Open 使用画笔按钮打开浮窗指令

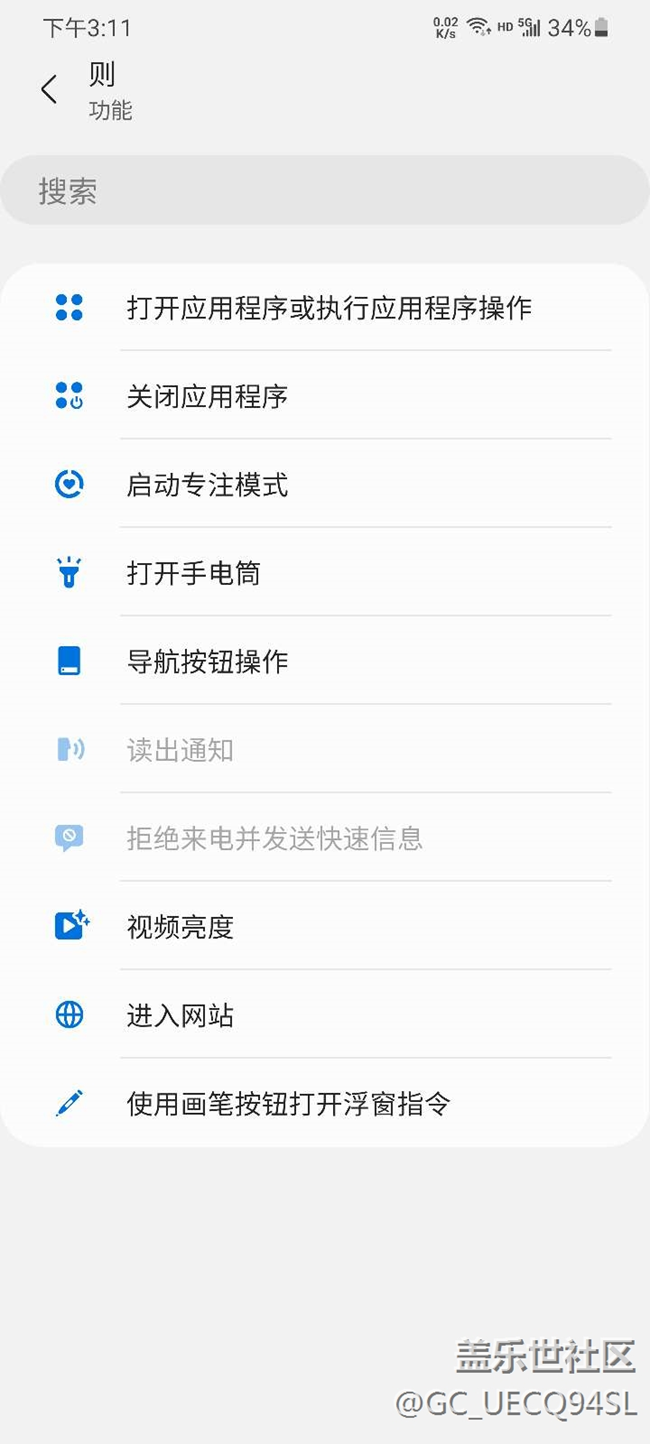pos(325,1103)
